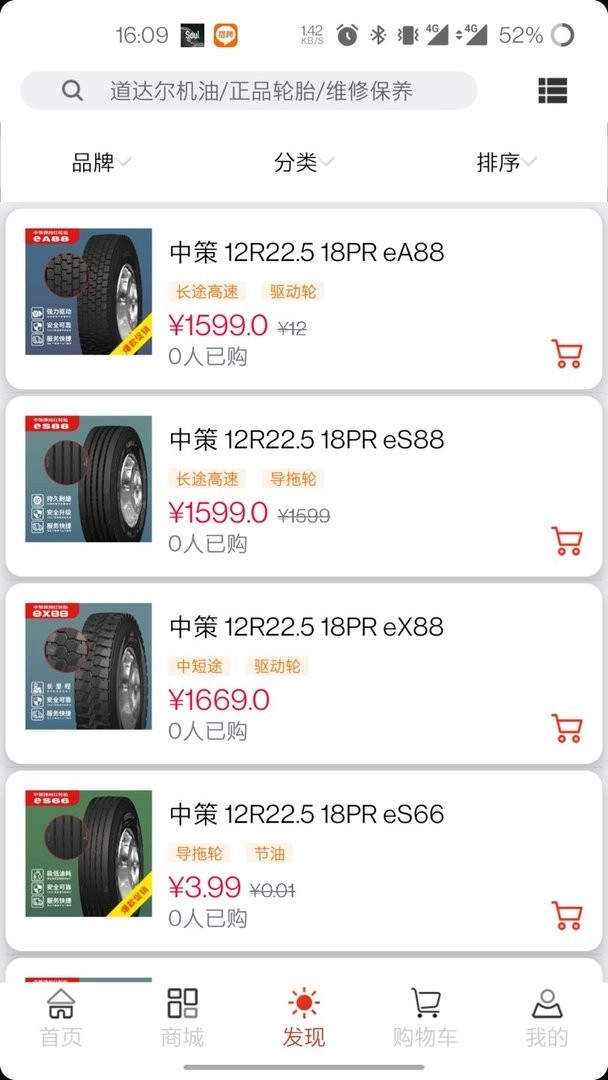Open the 中策 12R22.5 18PR eX88 product
Viewport: 608px width, 1080px height.
point(306,627)
